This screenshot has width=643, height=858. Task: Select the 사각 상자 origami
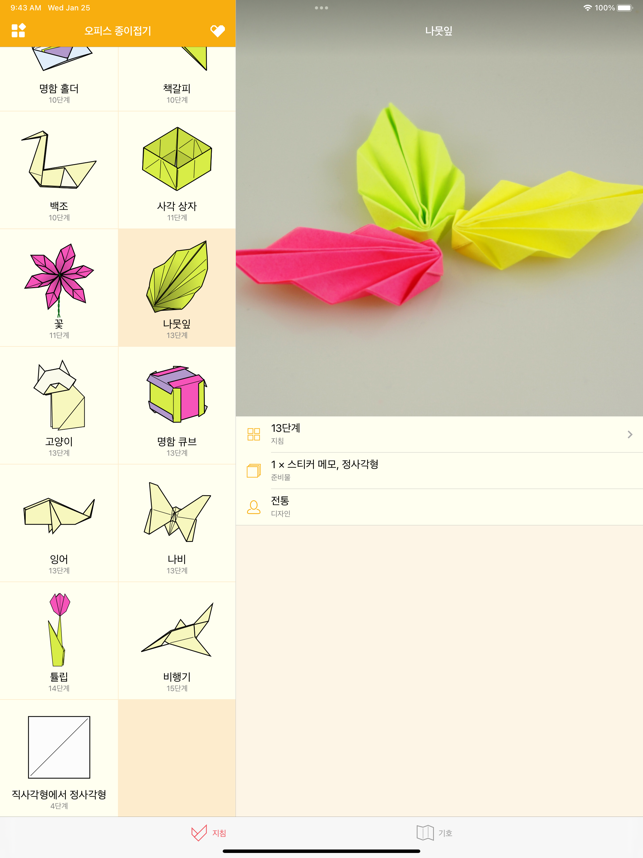(x=177, y=170)
